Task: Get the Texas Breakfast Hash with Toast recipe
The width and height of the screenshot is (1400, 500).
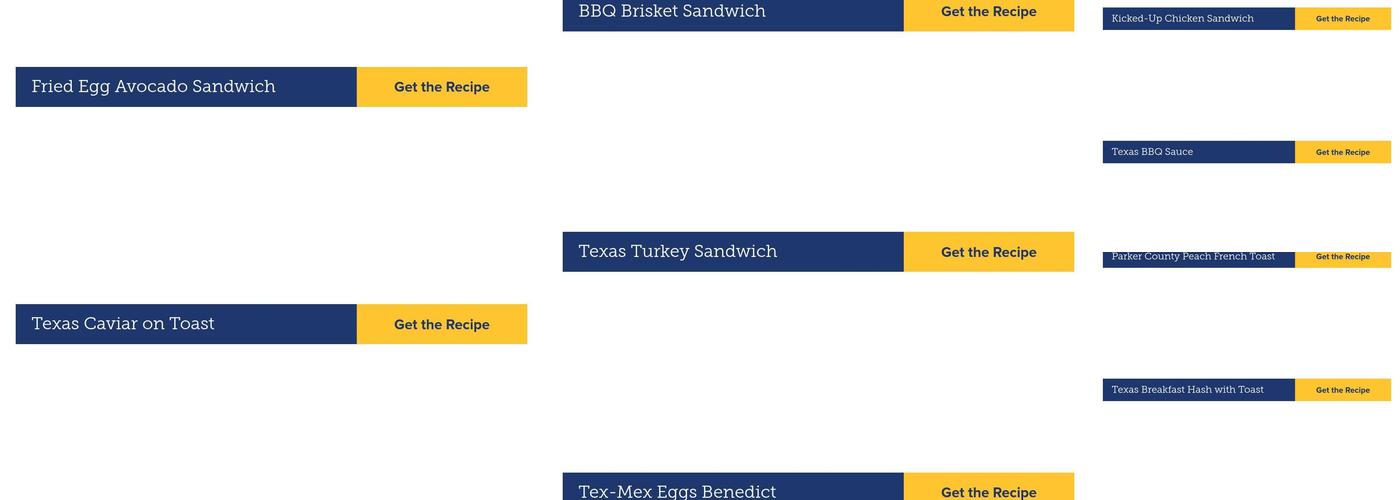Action: point(1342,390)
